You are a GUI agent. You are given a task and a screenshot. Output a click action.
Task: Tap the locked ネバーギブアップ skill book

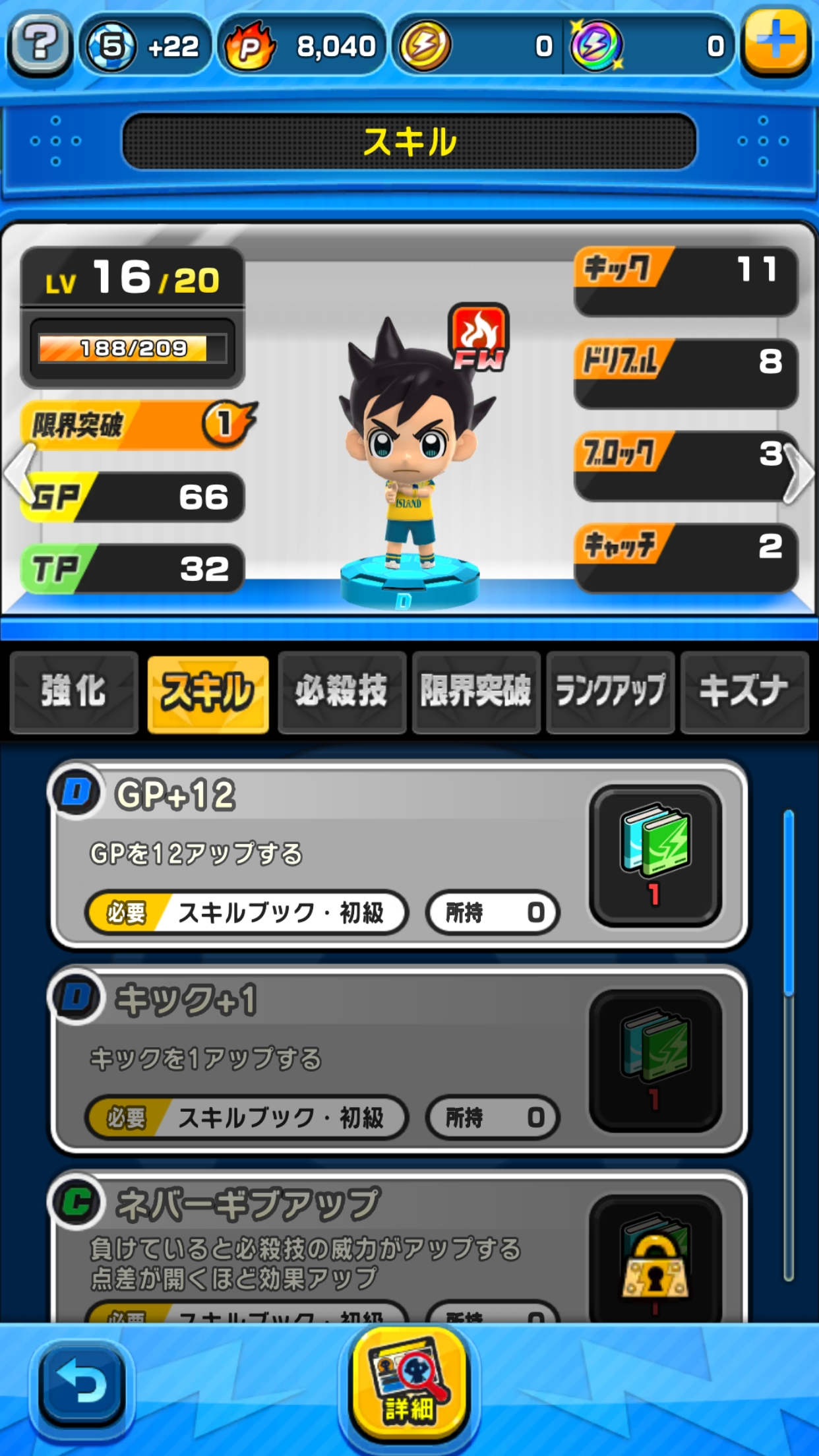click(x=655, y=1259)
